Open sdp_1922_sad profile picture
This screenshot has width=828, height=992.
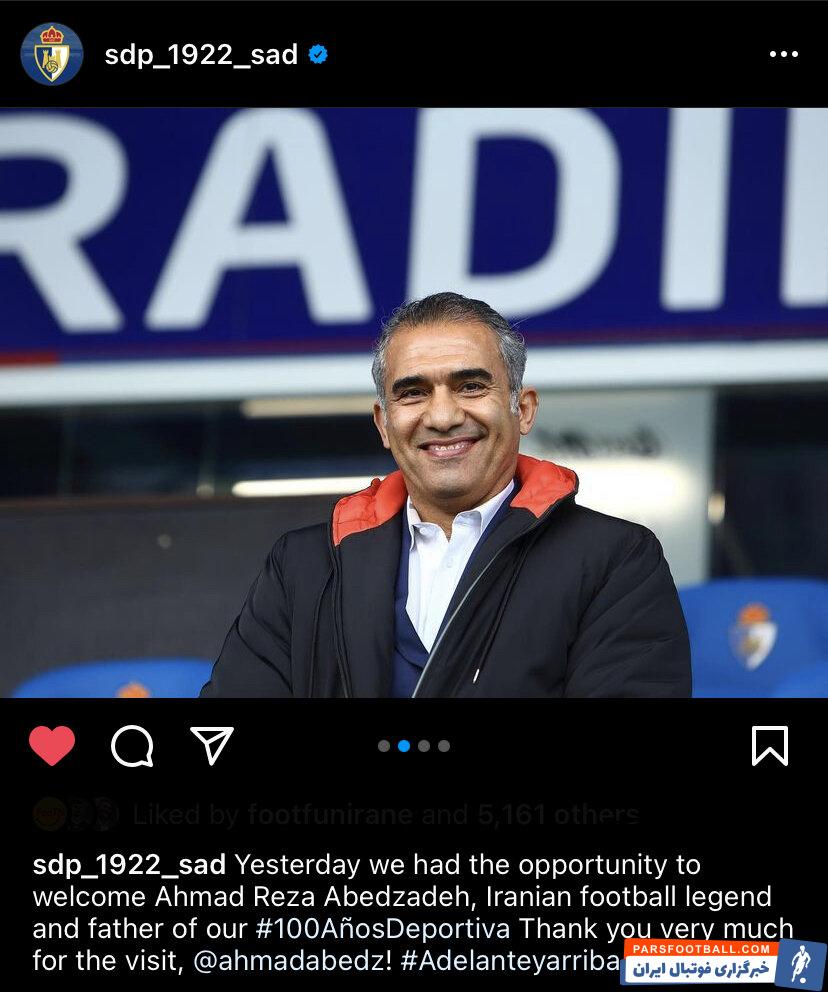coord(52,54)
